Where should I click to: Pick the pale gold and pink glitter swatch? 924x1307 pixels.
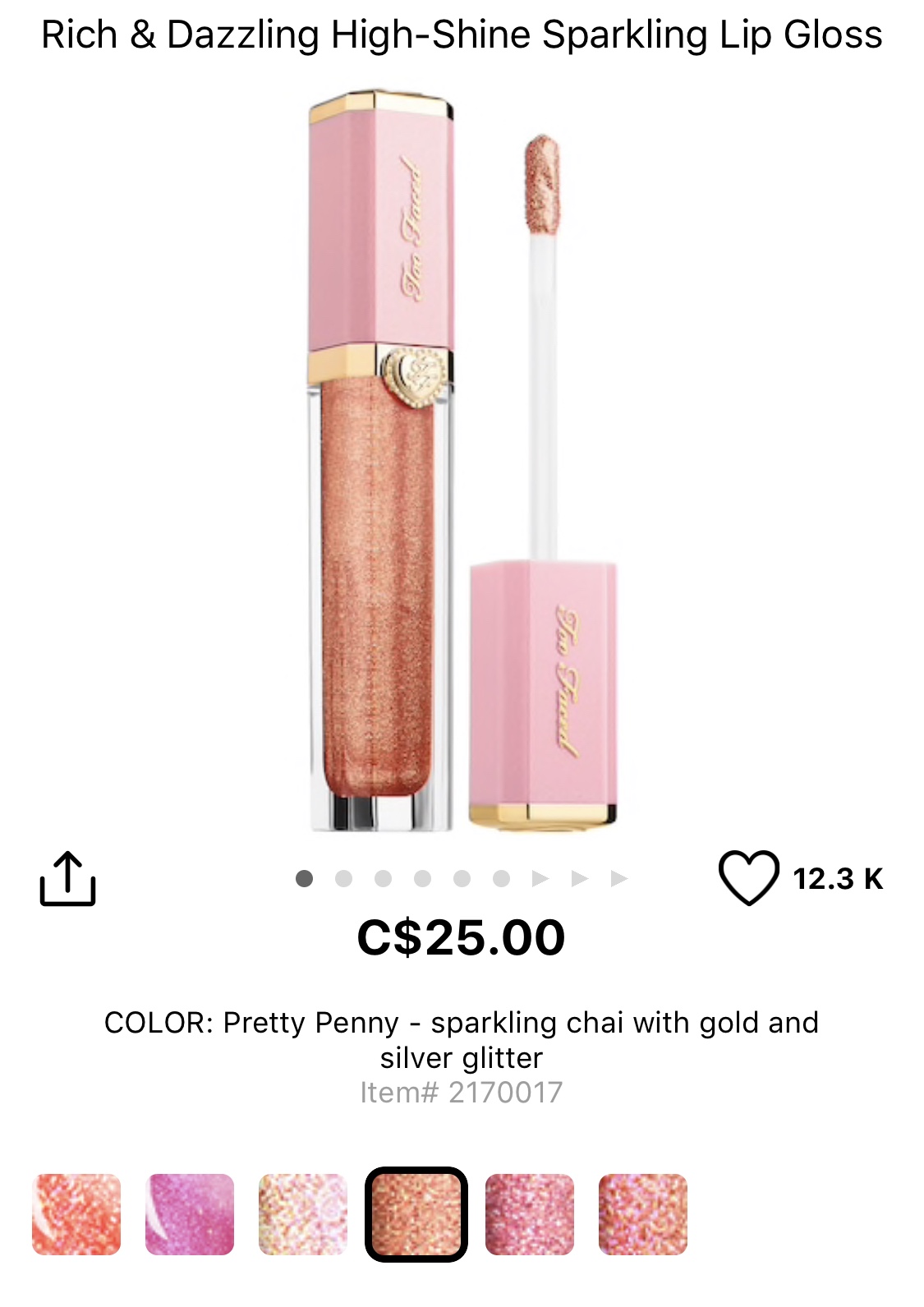pyautogui.click(x=303, y=1214)
